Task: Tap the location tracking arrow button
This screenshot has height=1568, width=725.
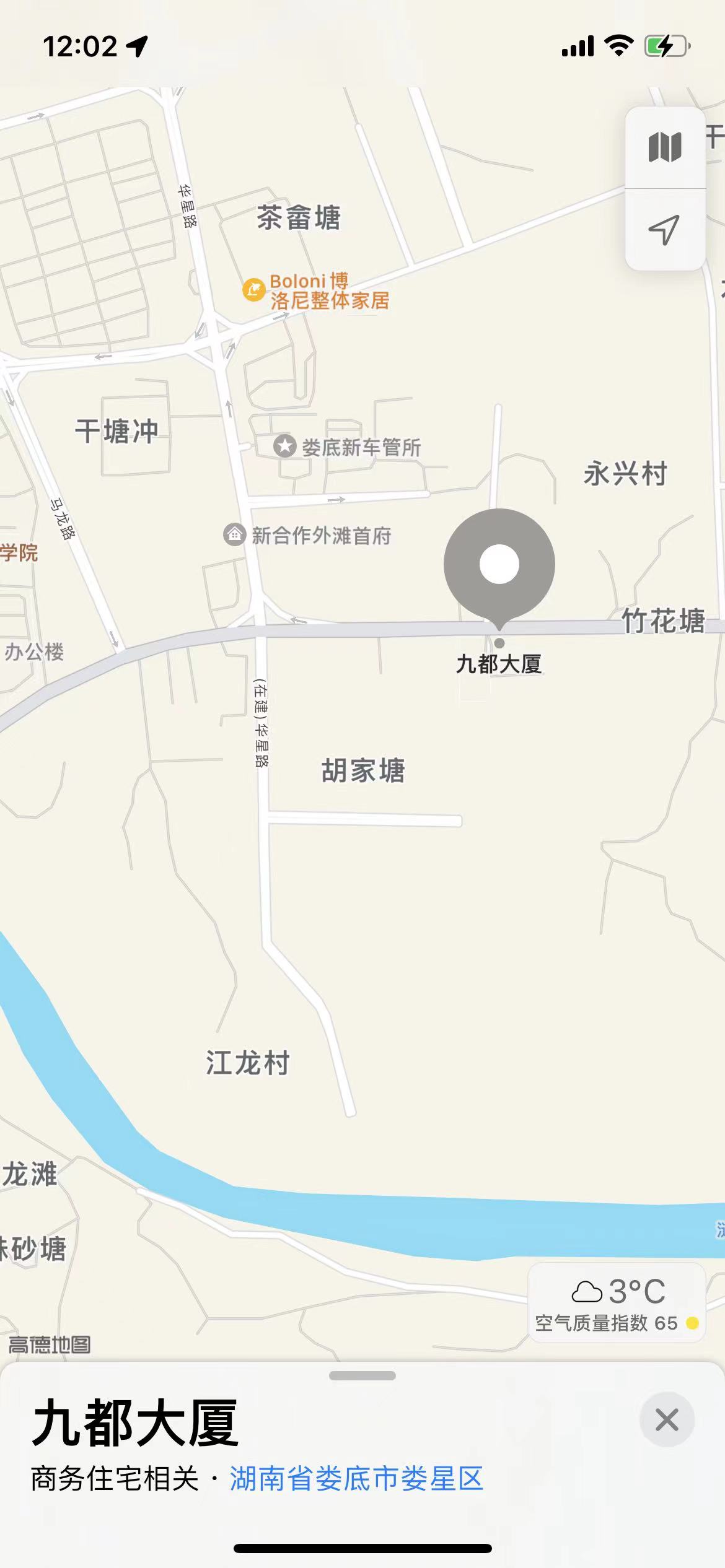Action: pos(665,230)
